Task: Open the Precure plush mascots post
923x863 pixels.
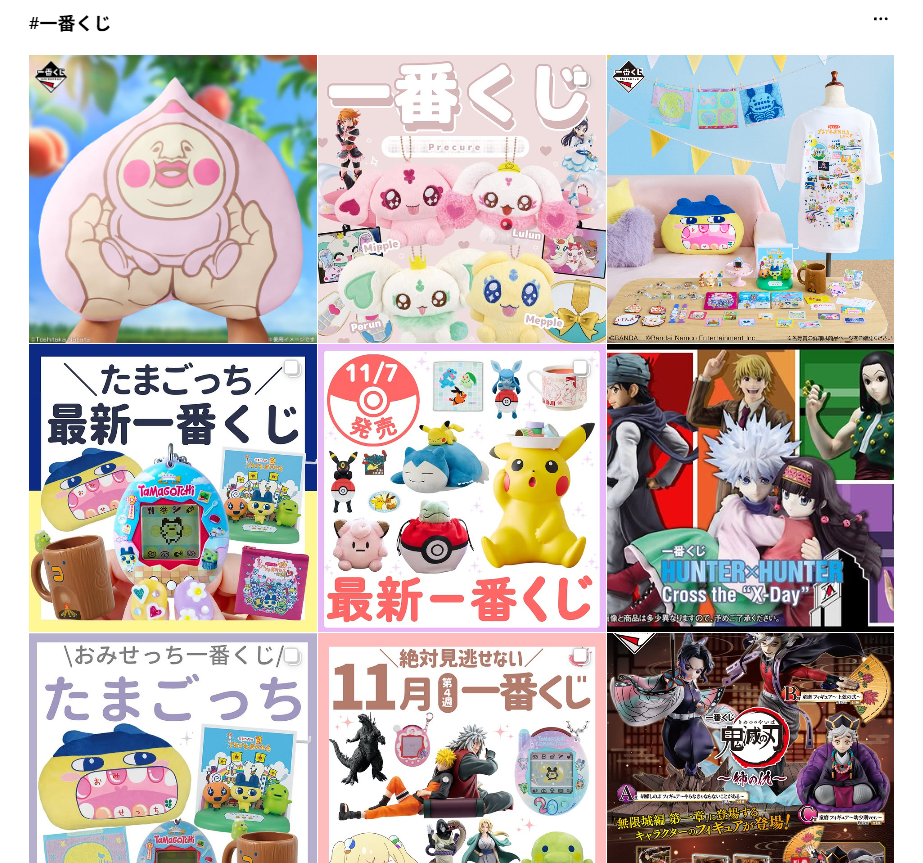Action: click(x=462, y=199)
